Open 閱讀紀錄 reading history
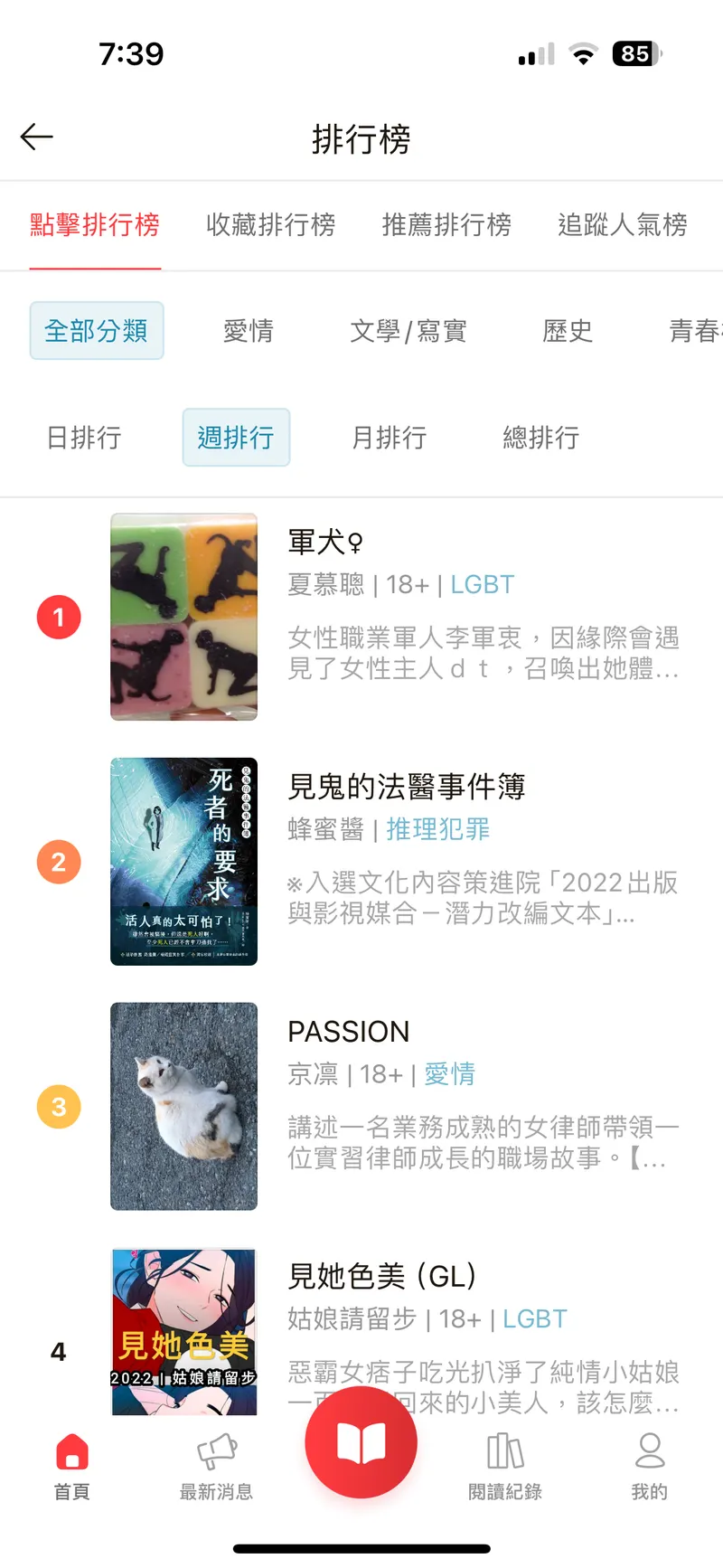This screenshot has height=1568, width=723. pos(505,1467)
